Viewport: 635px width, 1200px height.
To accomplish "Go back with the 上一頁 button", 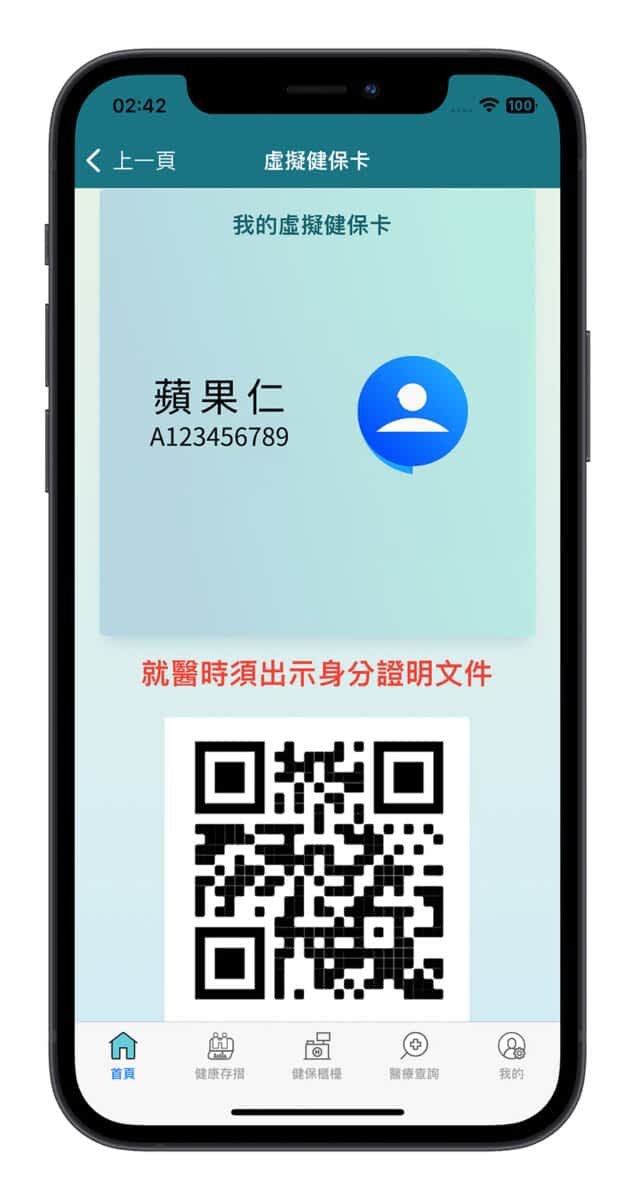I will tap(131, 160).
